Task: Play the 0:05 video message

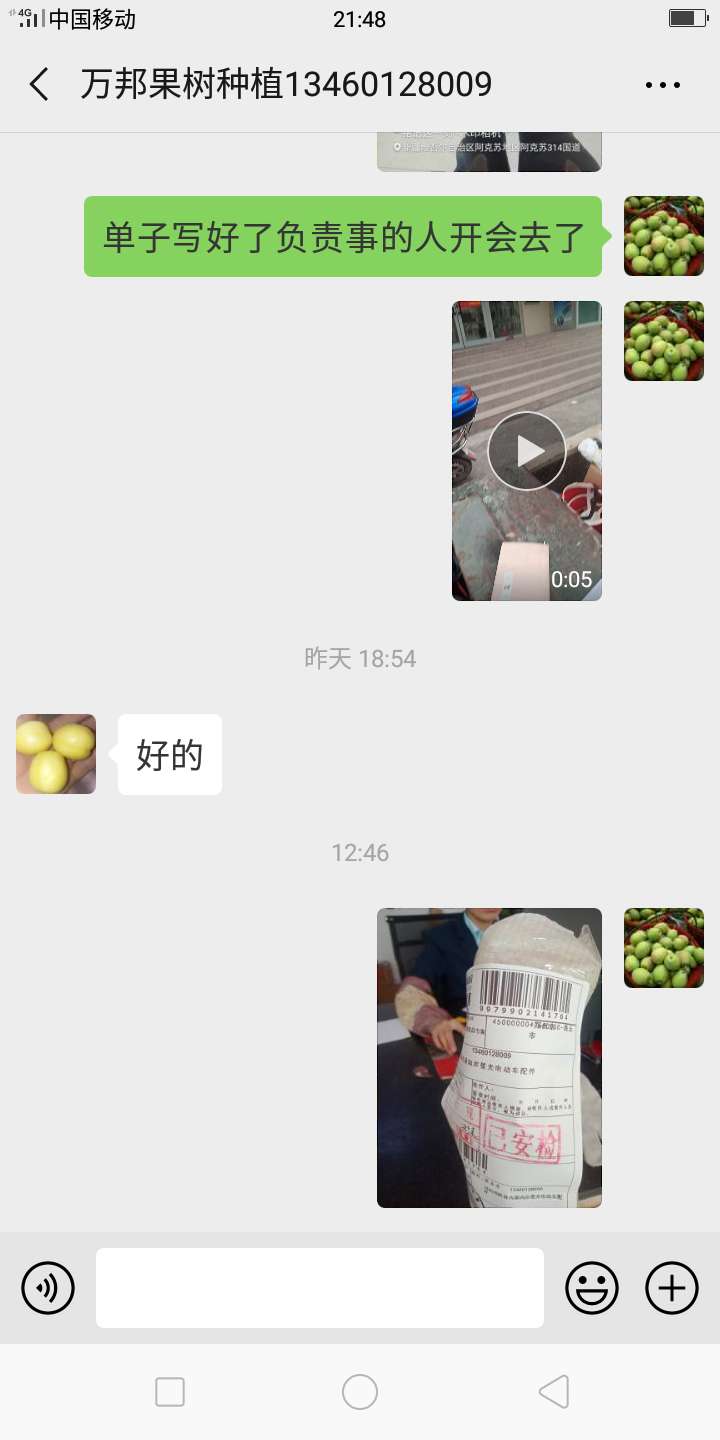Action: tap(527, 451)
